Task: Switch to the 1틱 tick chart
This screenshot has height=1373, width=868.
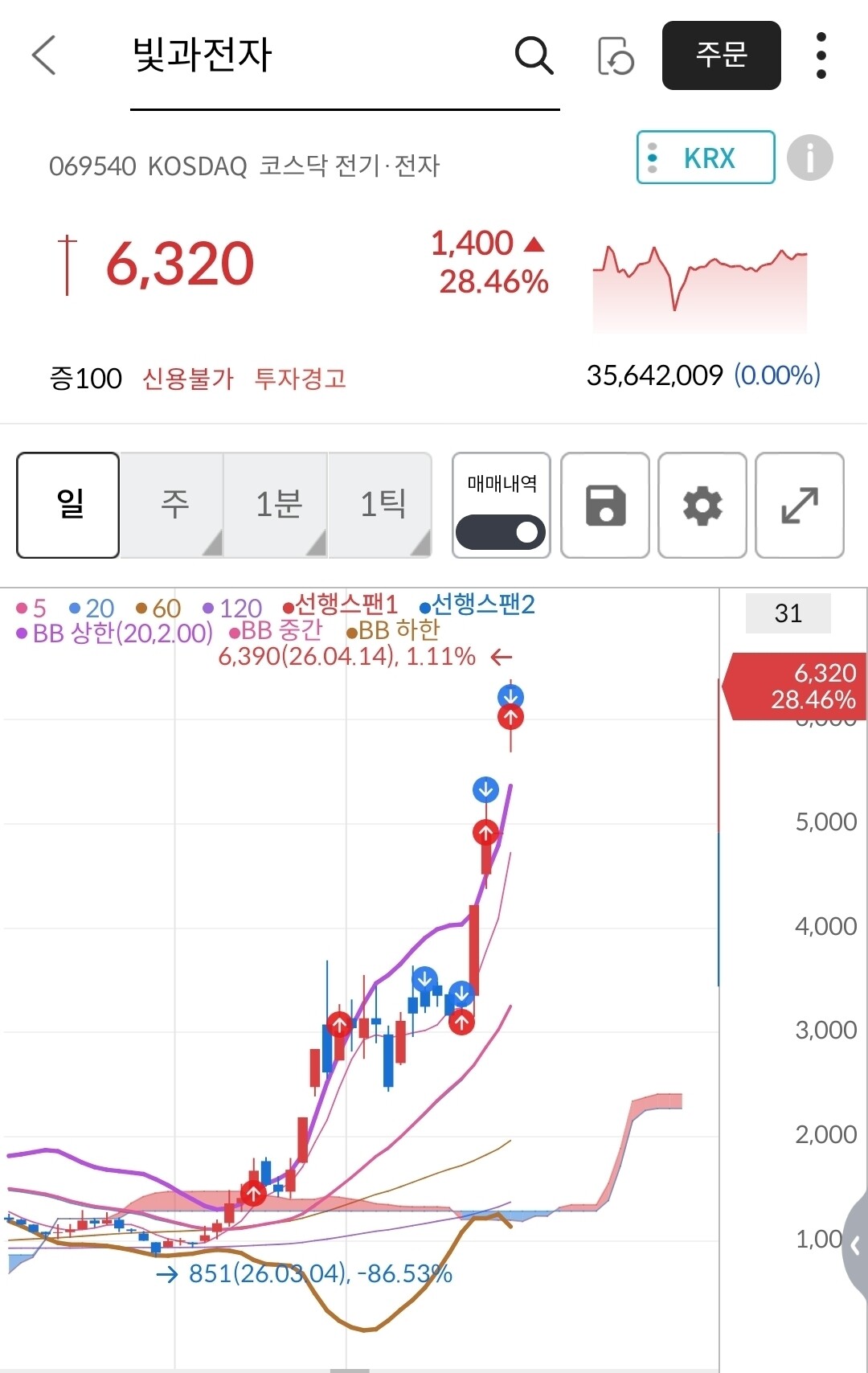Action: (x=381, y=505)
